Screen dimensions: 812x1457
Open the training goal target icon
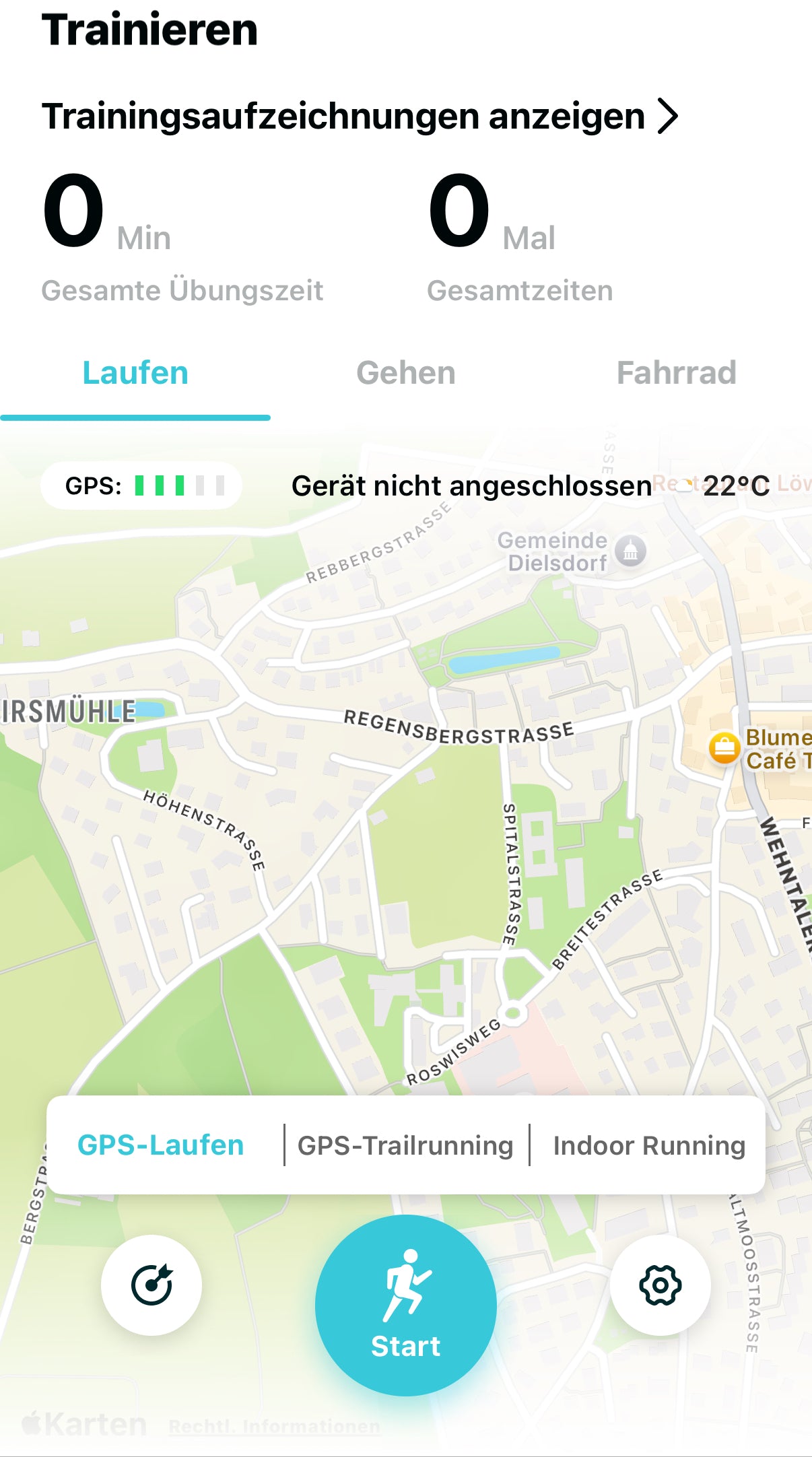click(151, 1285)
